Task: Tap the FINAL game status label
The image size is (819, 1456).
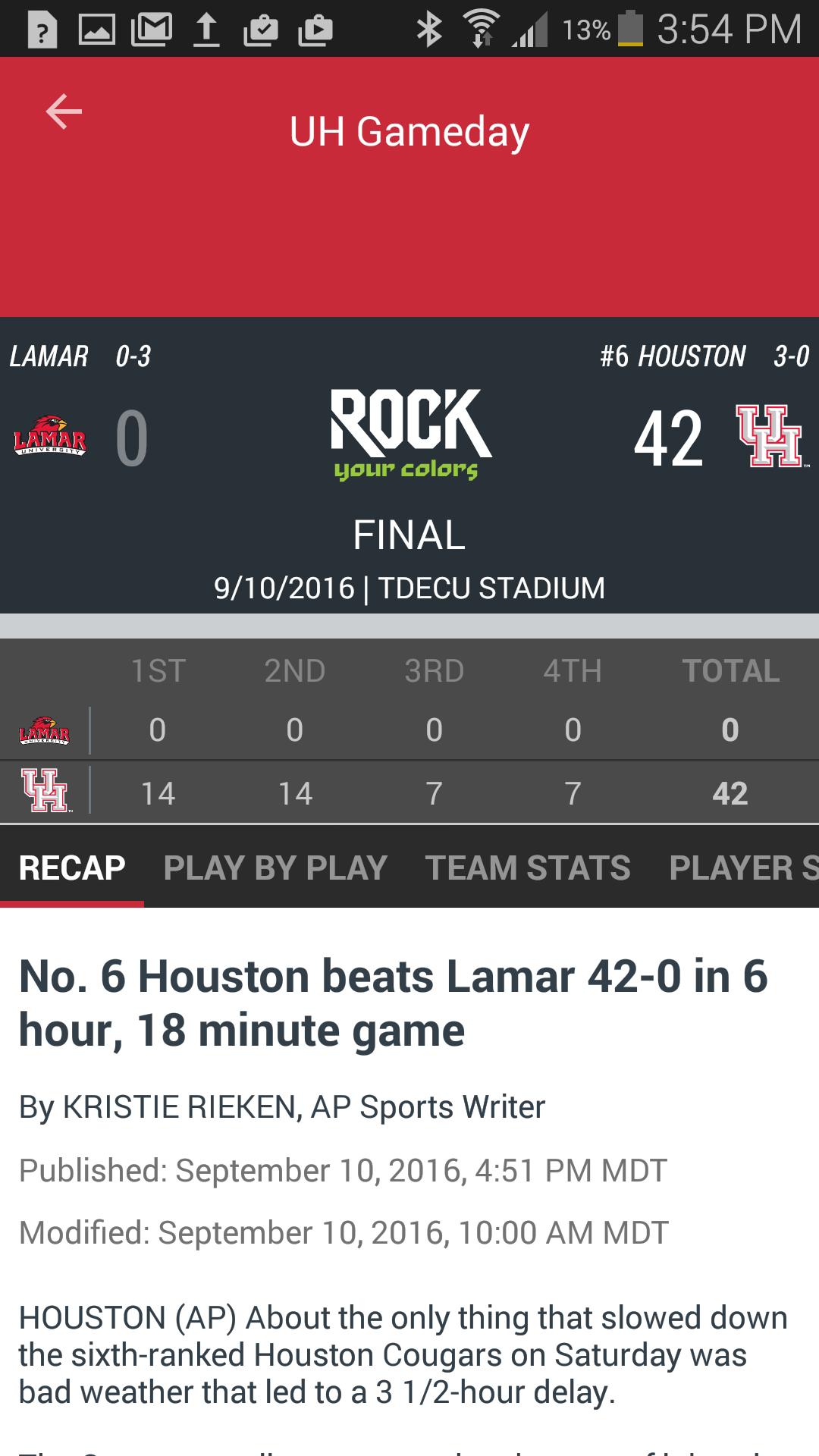Action: click(x=409, y=535)
